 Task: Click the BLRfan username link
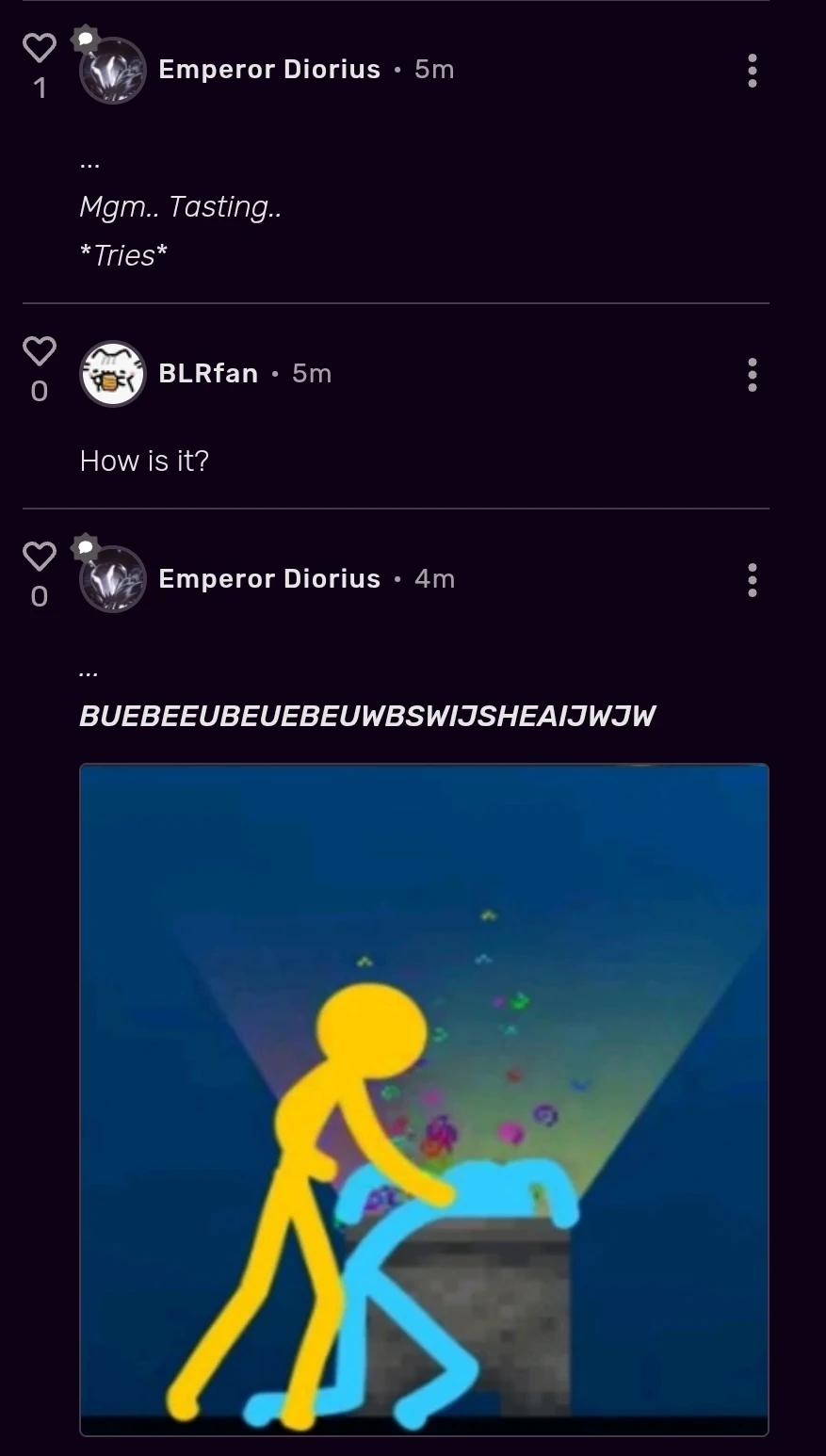(208, 373)
